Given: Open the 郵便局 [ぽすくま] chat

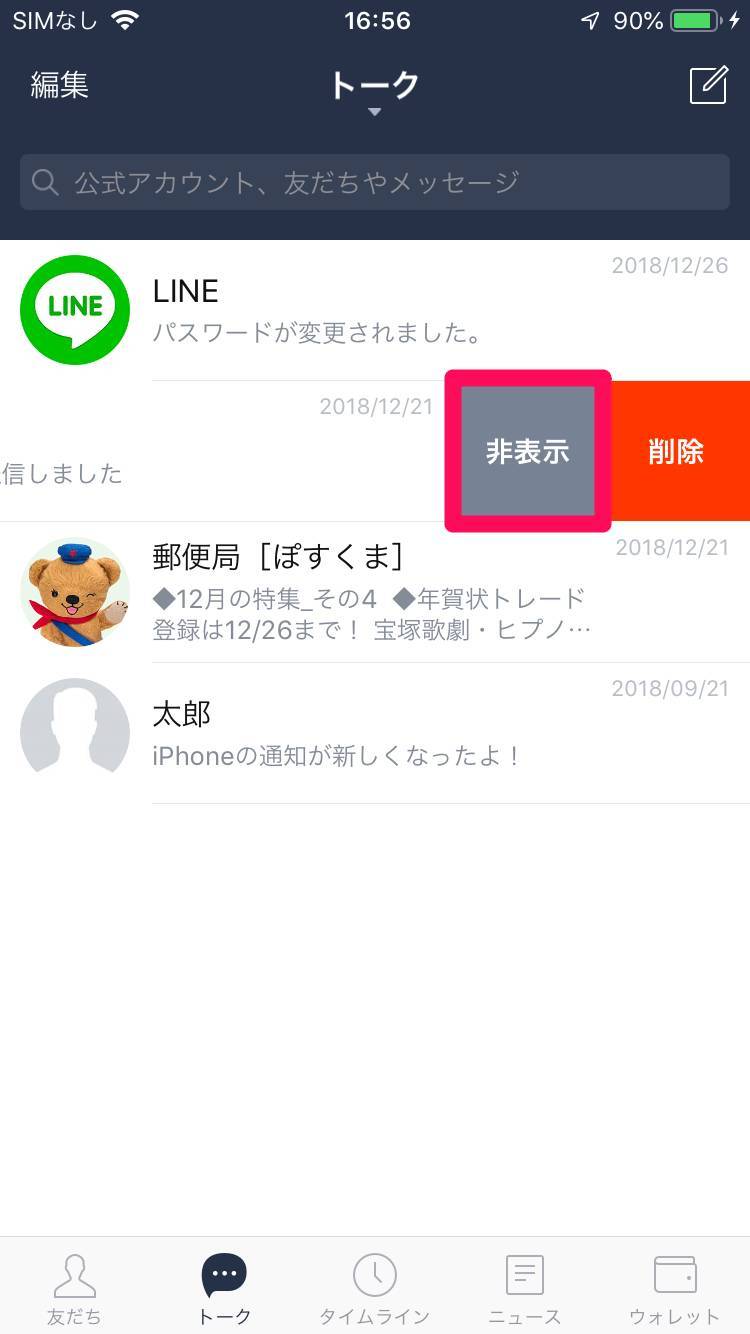Looking at the screenshot, I should [x=375, y=592].
